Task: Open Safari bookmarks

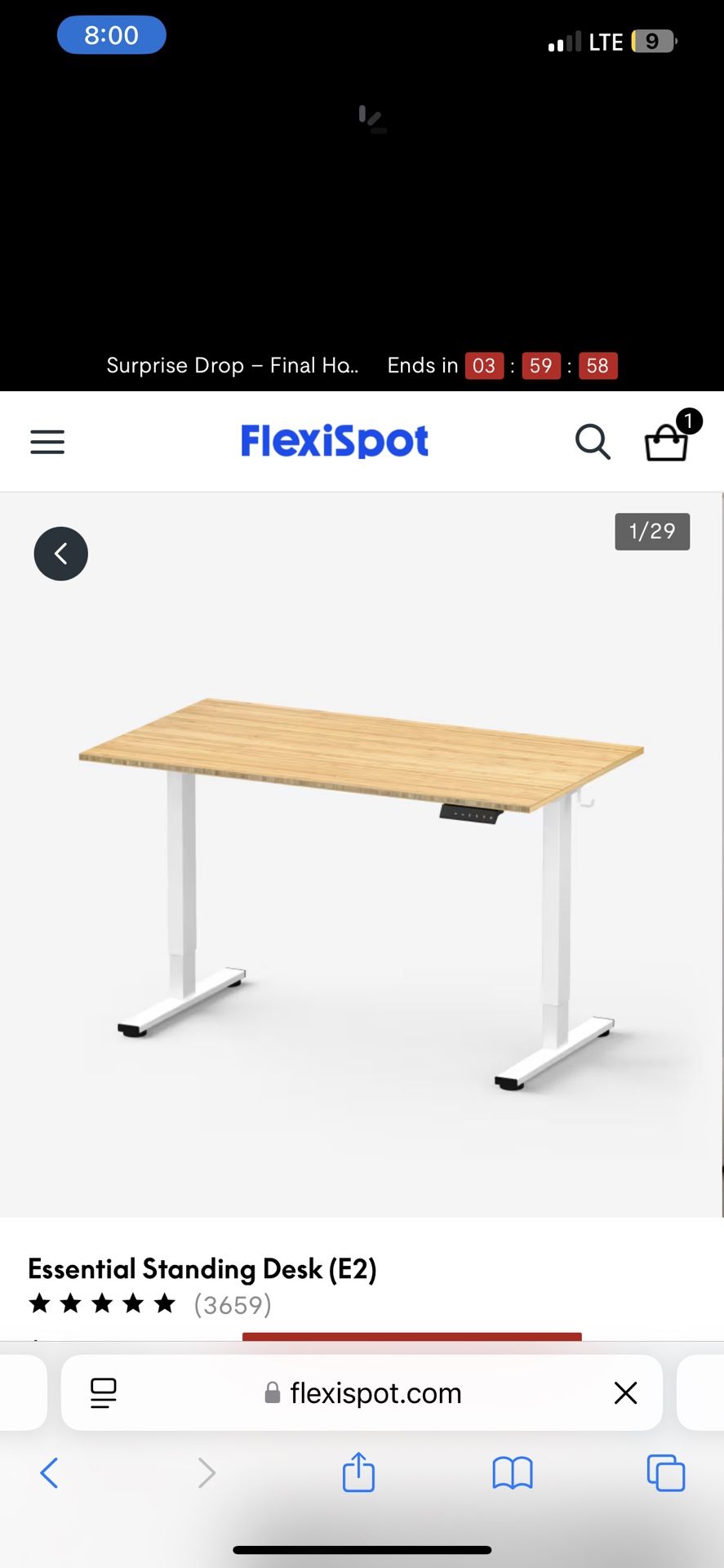Action: [x=513, y=1472]
